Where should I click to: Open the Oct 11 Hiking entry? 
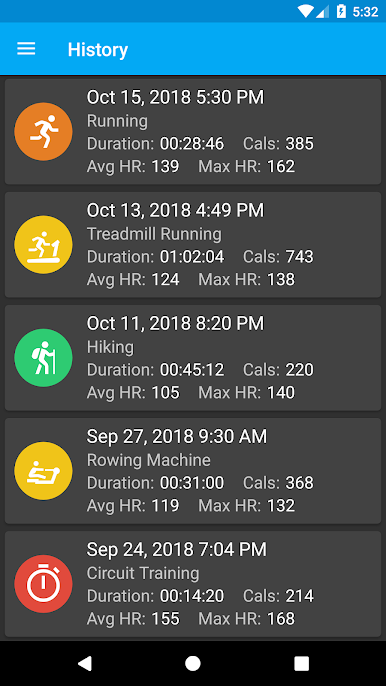click(x=193, y=358)
